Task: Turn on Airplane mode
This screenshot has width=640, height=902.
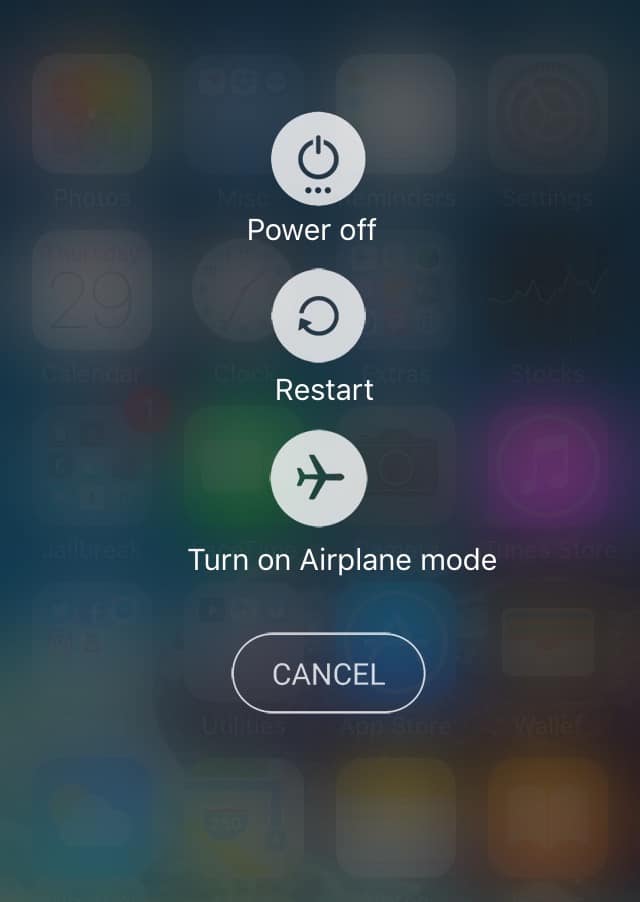Action: [318, 479]
